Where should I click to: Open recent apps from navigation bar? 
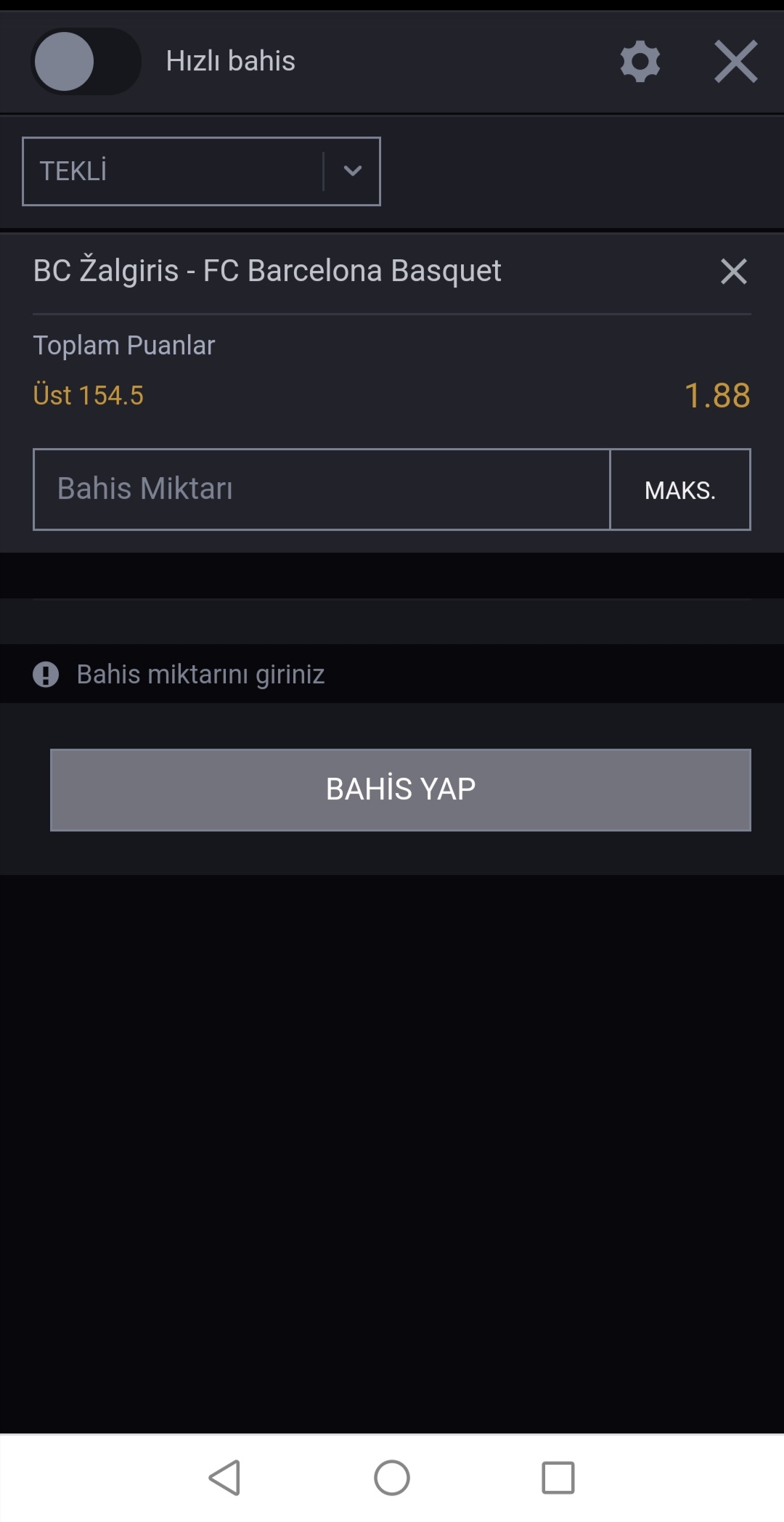coord(558,1478)
